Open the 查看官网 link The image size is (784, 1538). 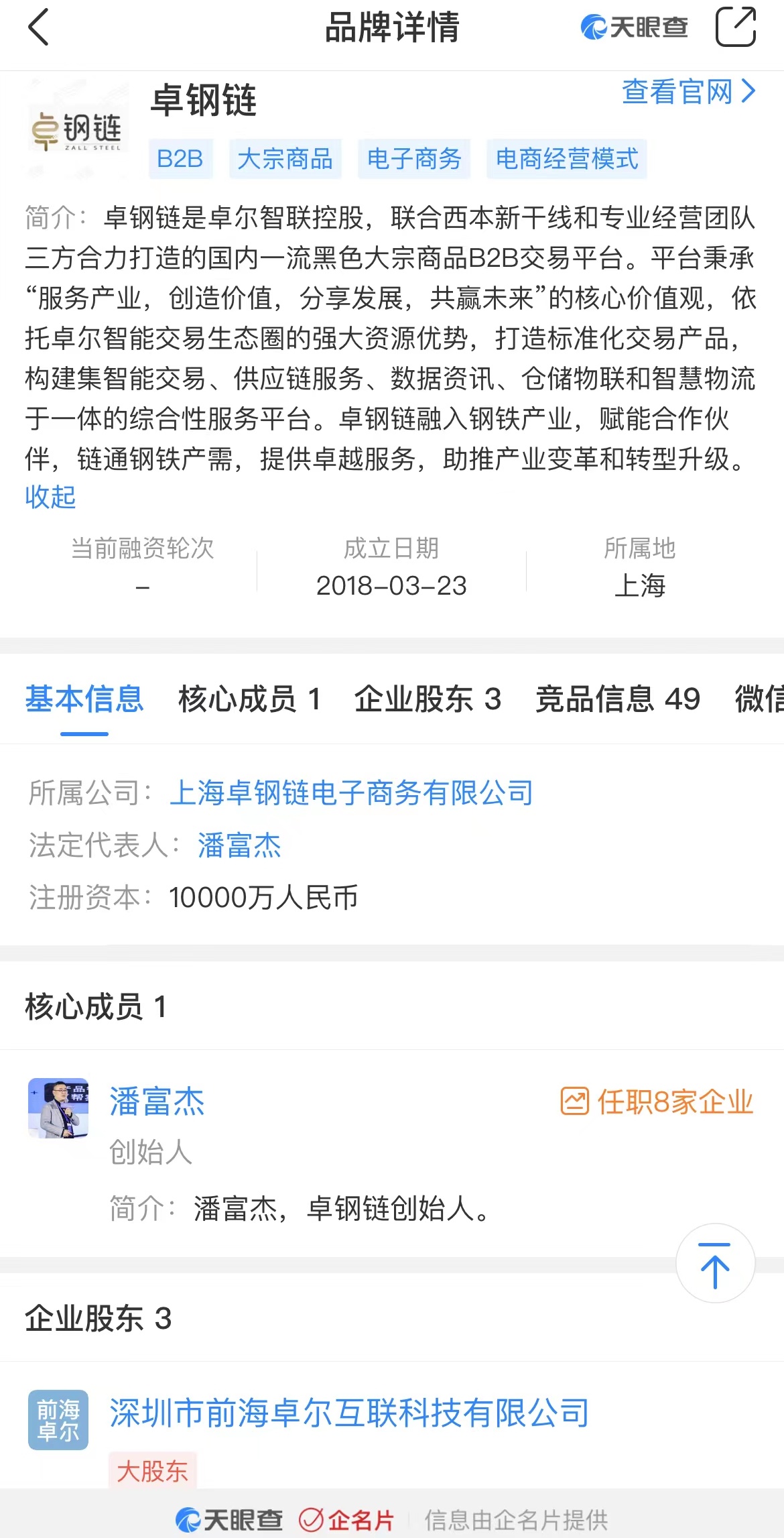(688, 92)
